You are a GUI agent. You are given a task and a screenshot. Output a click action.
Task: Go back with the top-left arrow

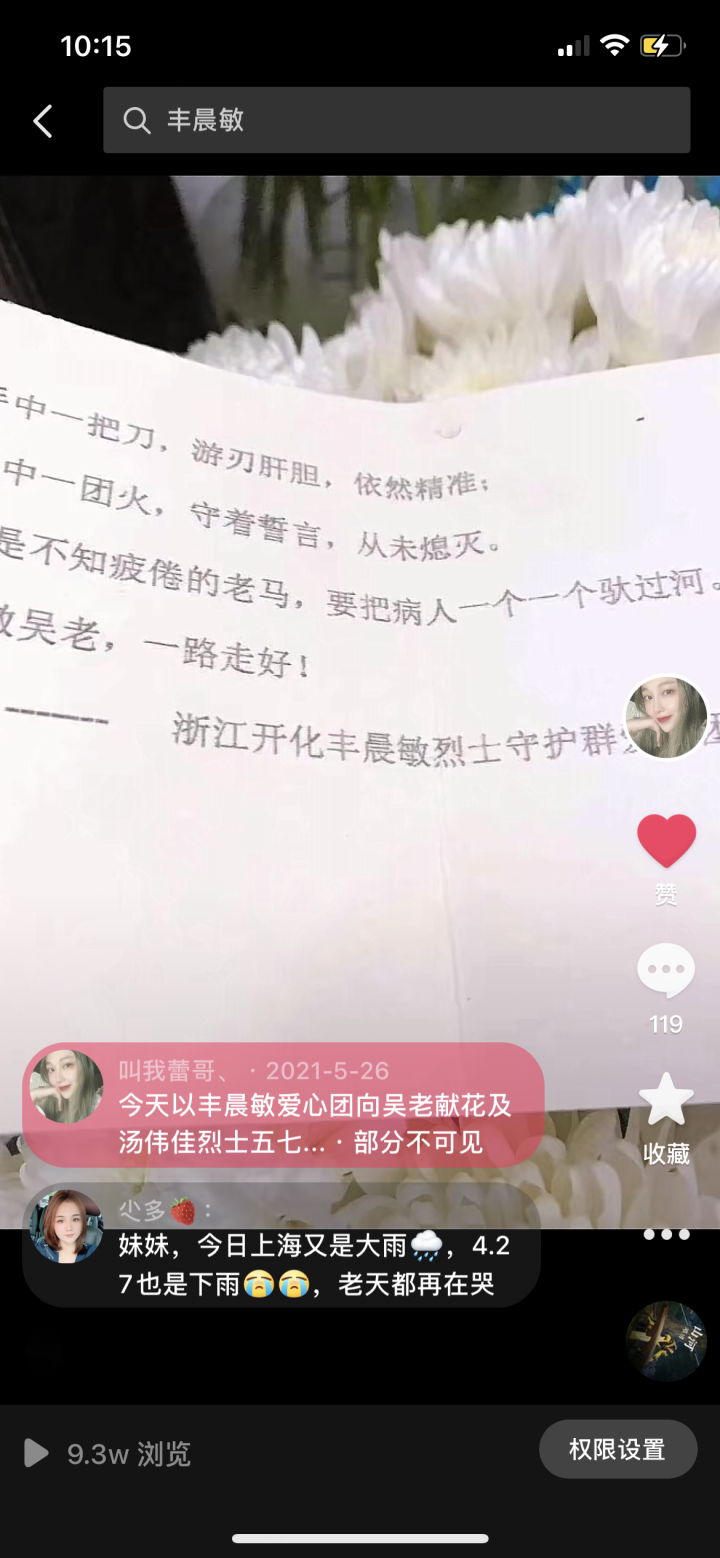(x=43, y=121)
